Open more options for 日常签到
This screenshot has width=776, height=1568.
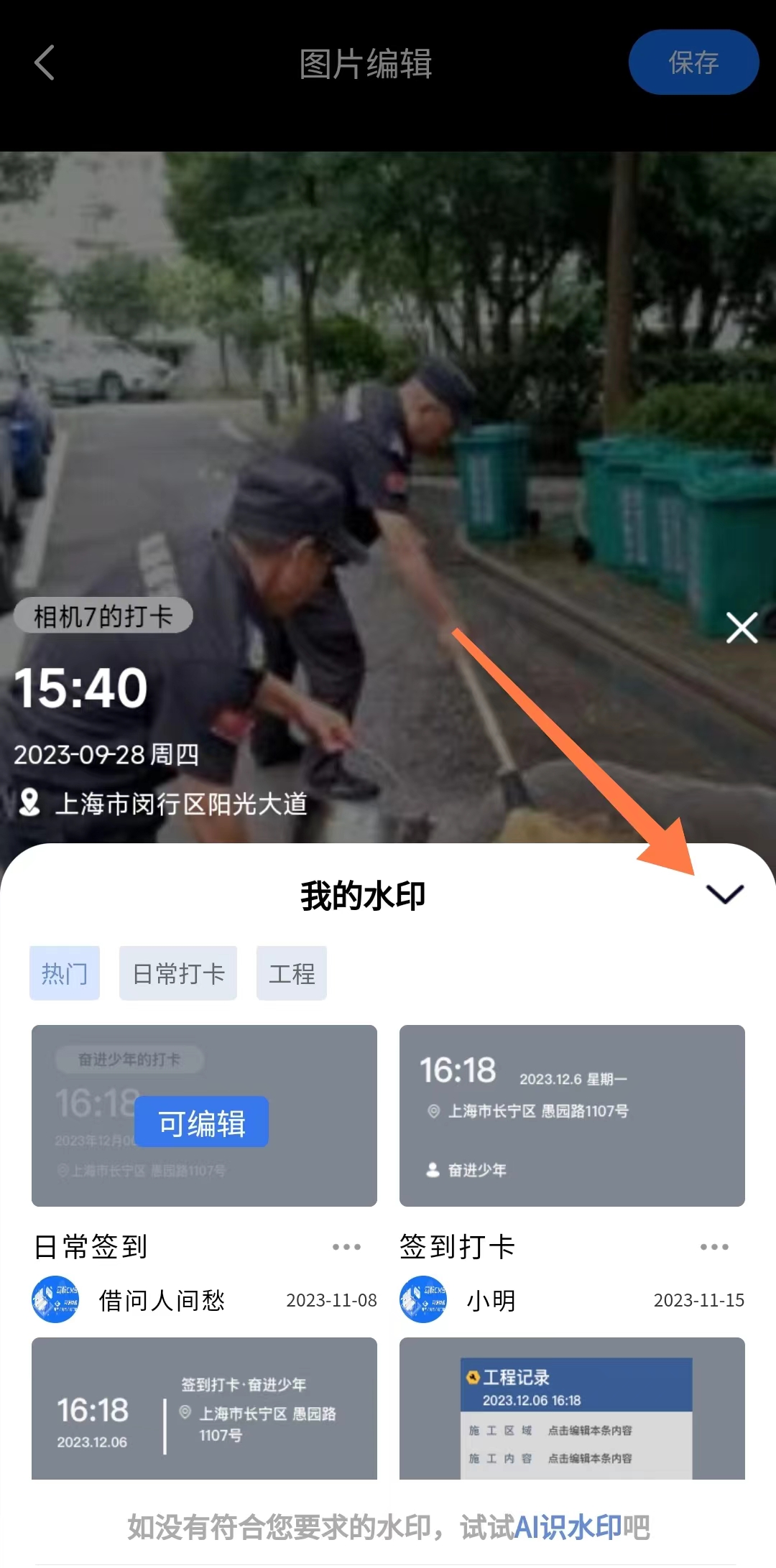click(346, 1247)
